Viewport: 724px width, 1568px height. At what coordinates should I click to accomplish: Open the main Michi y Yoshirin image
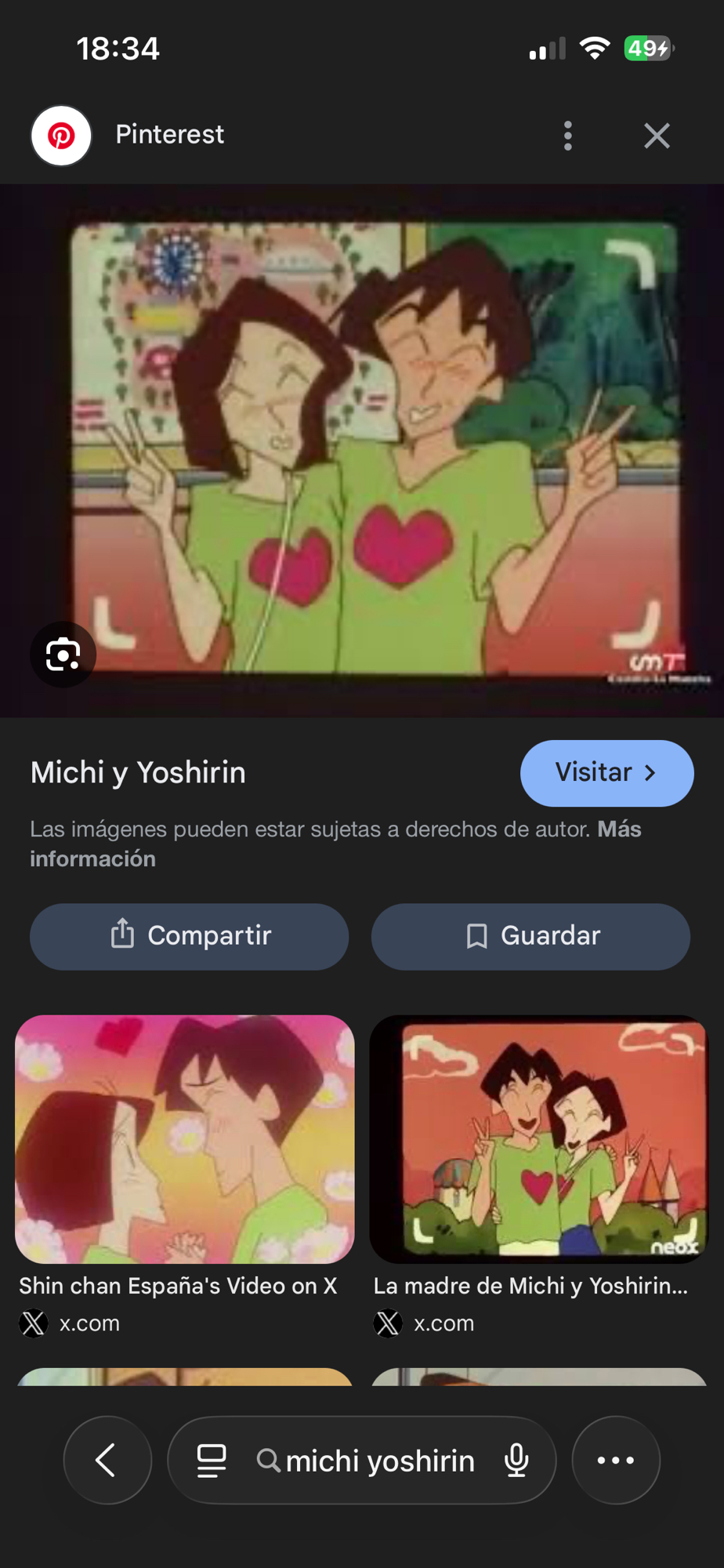376,448
